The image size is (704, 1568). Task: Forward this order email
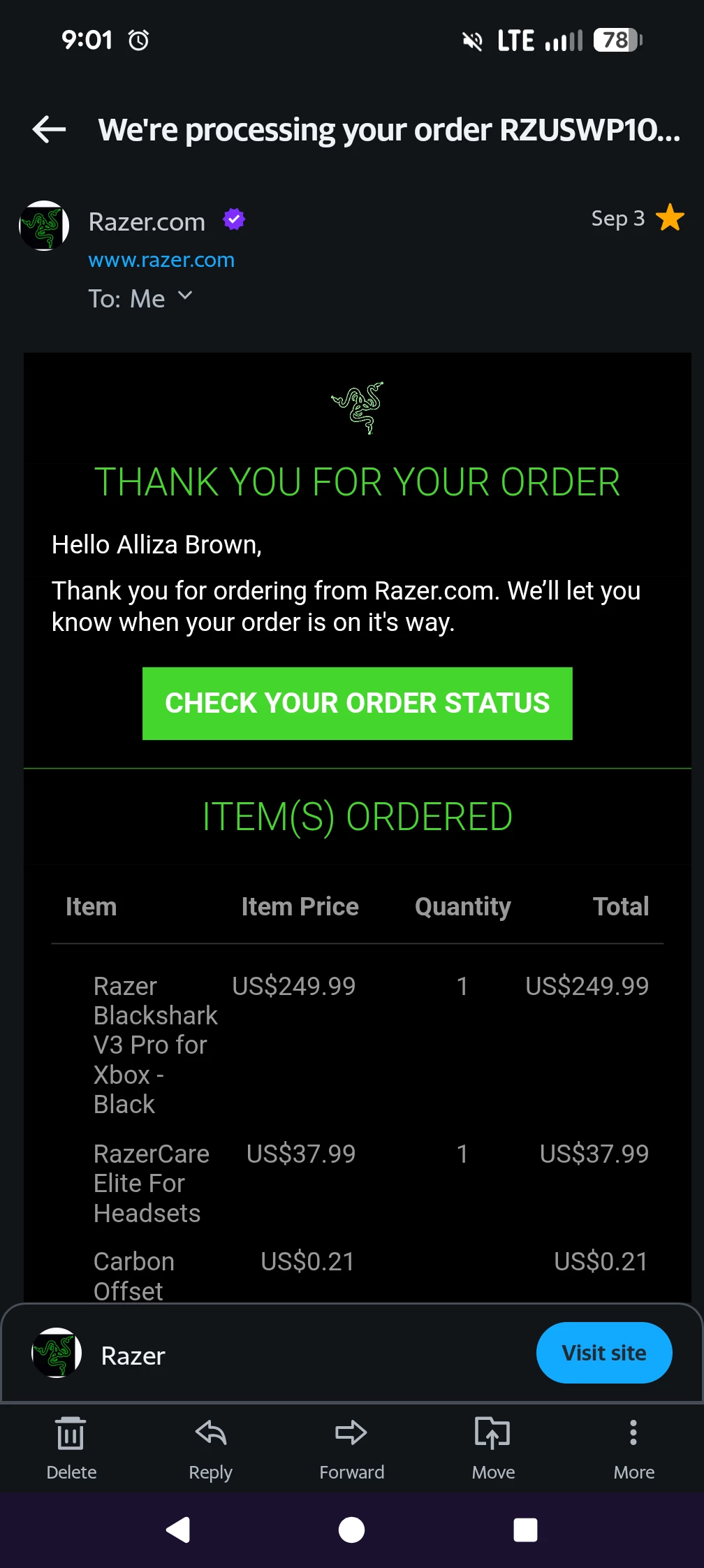click(x=351, y=1446)
